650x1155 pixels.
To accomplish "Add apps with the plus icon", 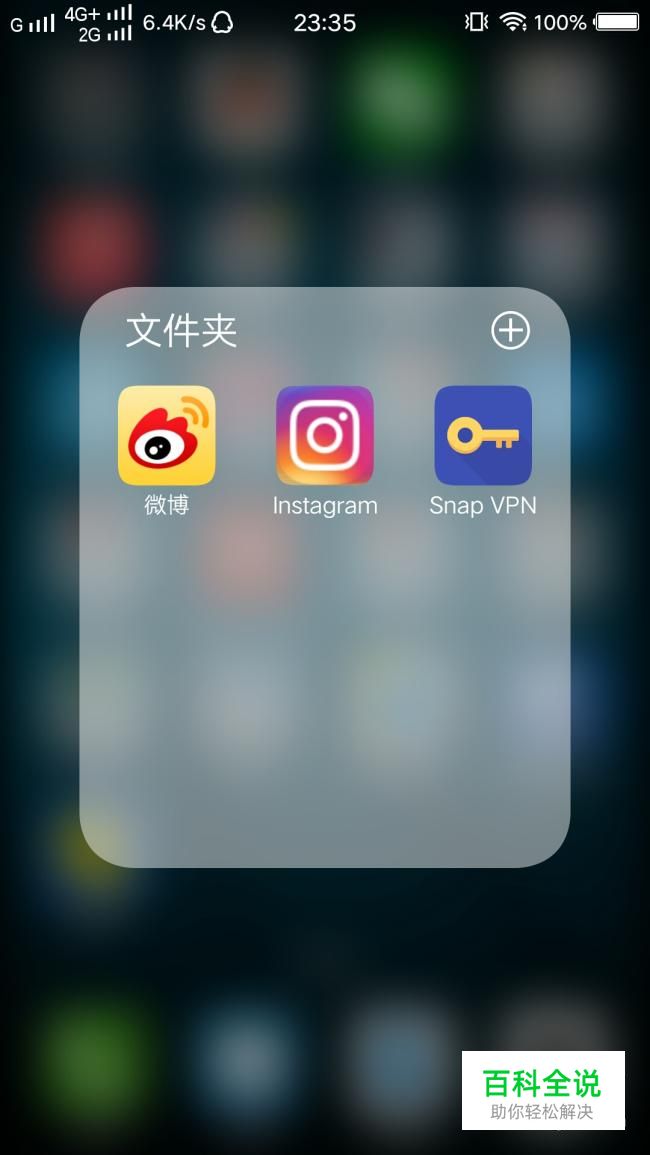I will [510, 330].
